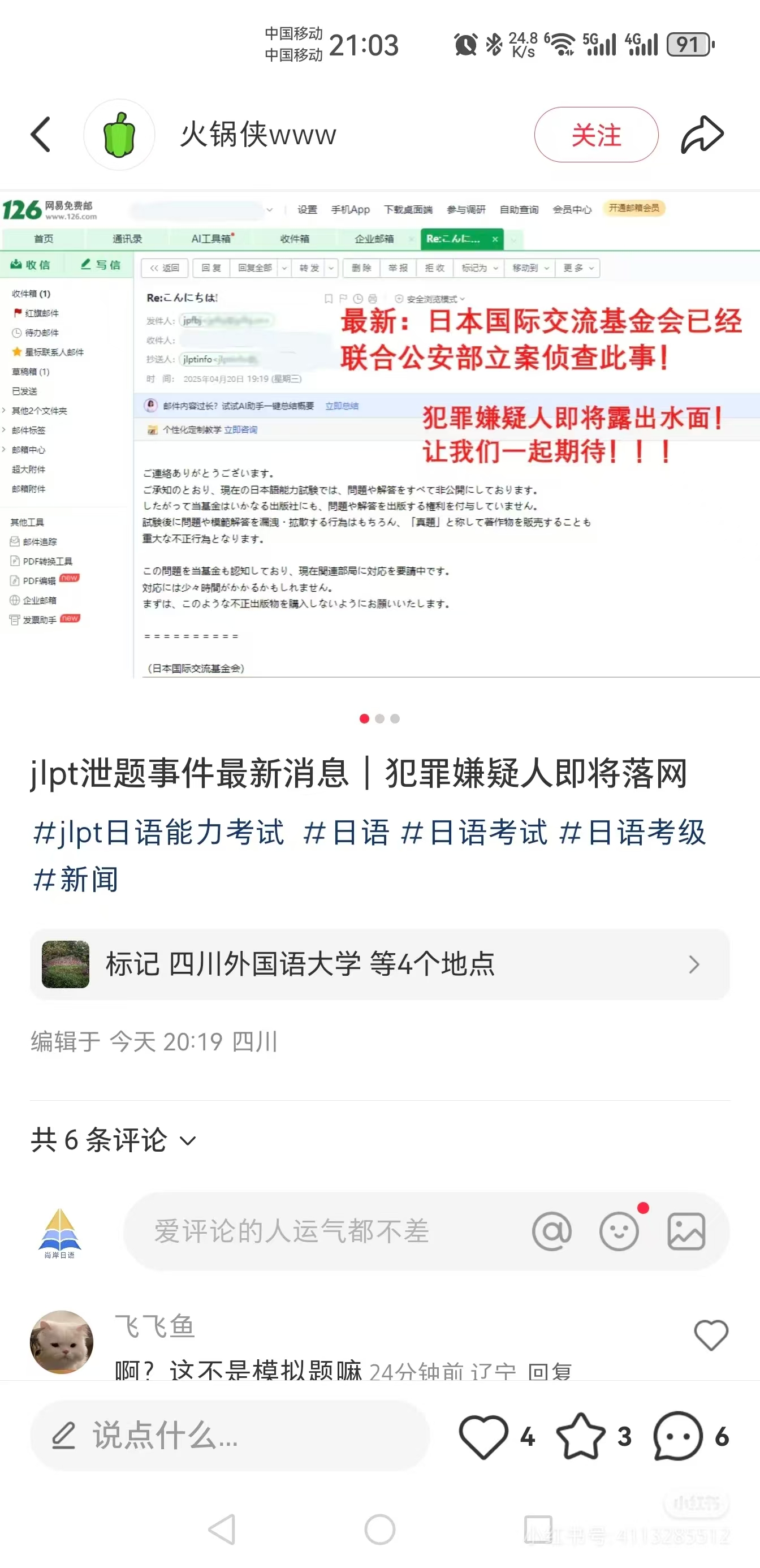This screenshot has height=1568, width=760.
Task: Open the 火锅侠www profile avatar
Action: (x=119, y=135)
